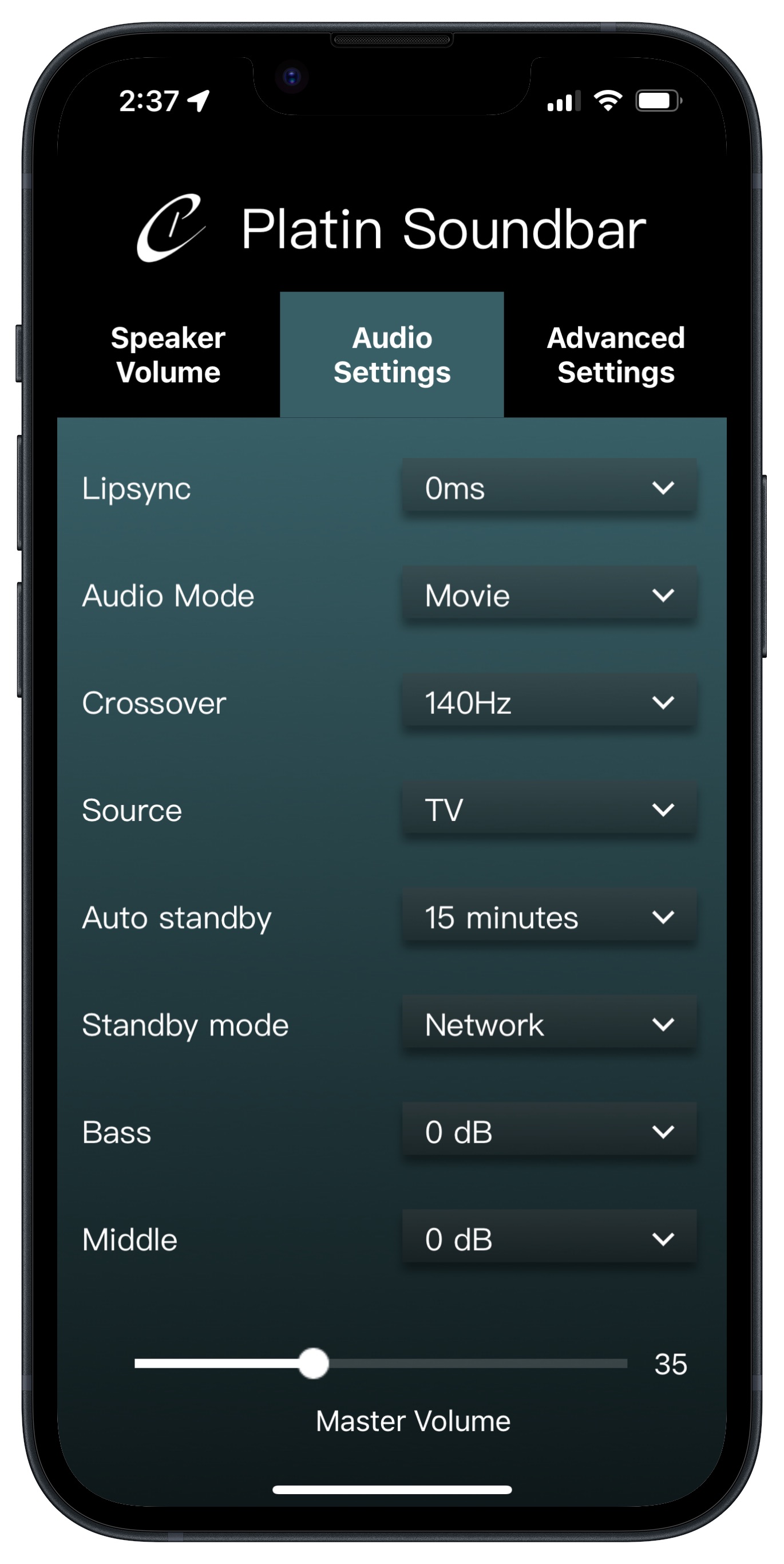Screen dimensions: 784x1564
Task: Adjust the Bass 0 dB dropdown
Action: (x=549, y=1132)
